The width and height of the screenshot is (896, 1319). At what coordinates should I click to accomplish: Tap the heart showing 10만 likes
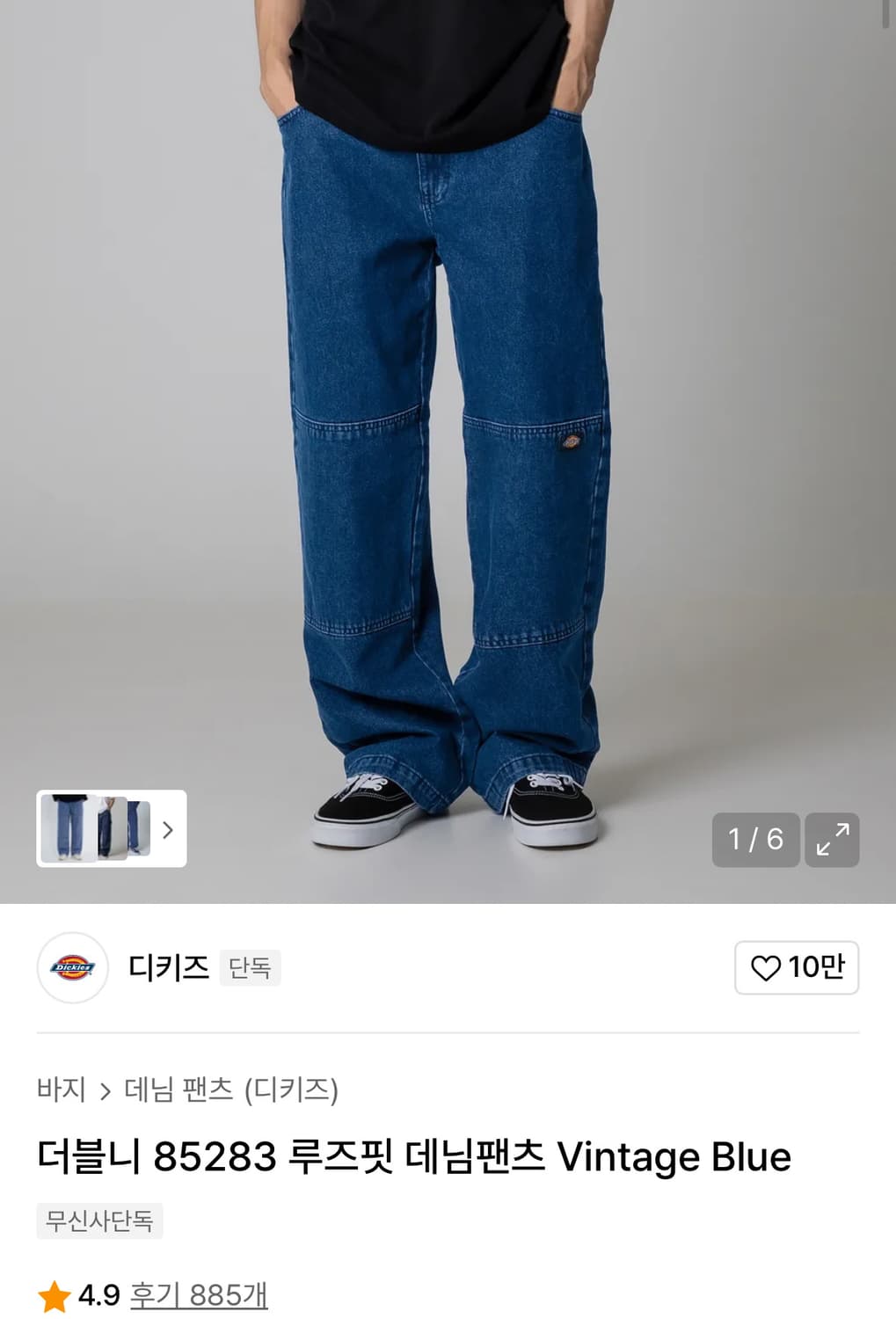pos(796,968)
